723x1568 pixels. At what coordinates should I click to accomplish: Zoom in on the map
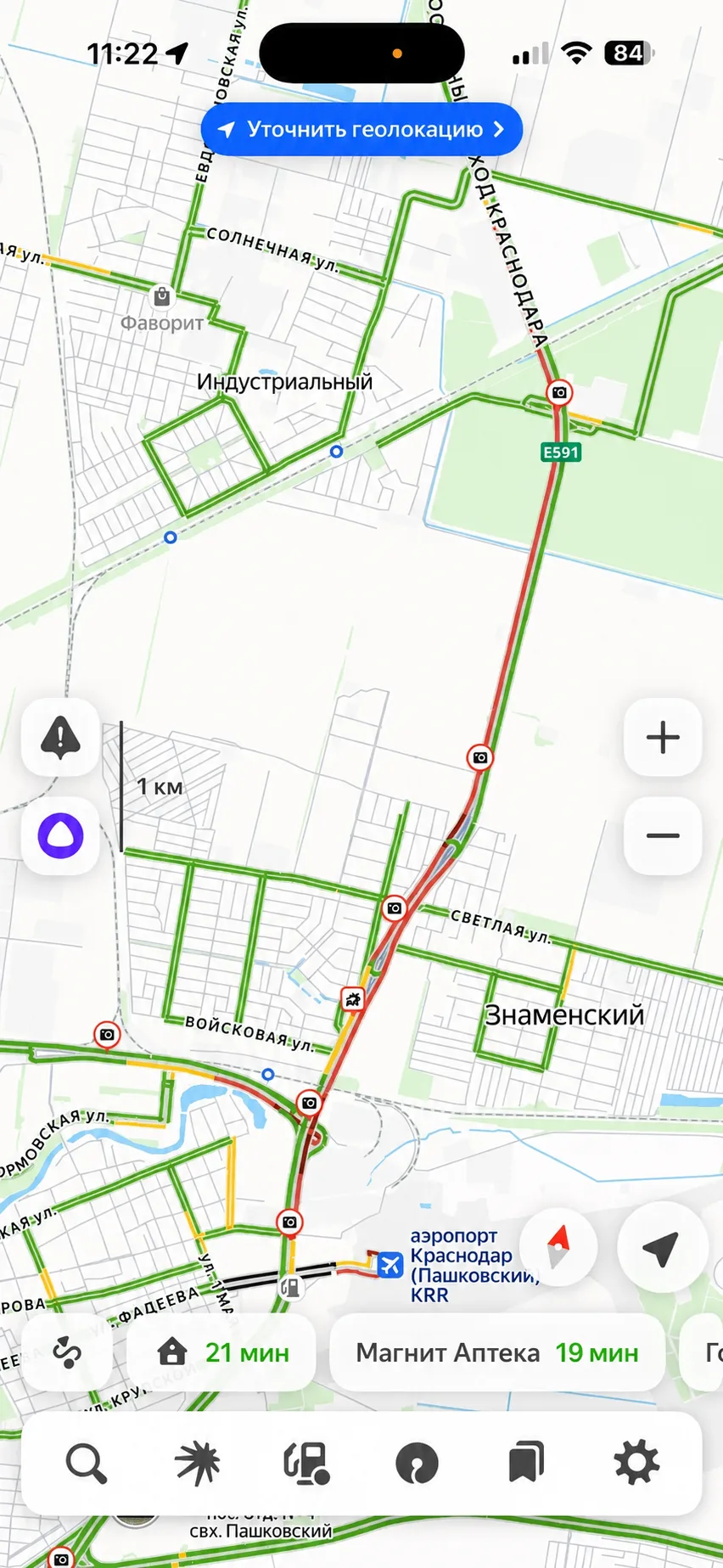pos(663,737)
